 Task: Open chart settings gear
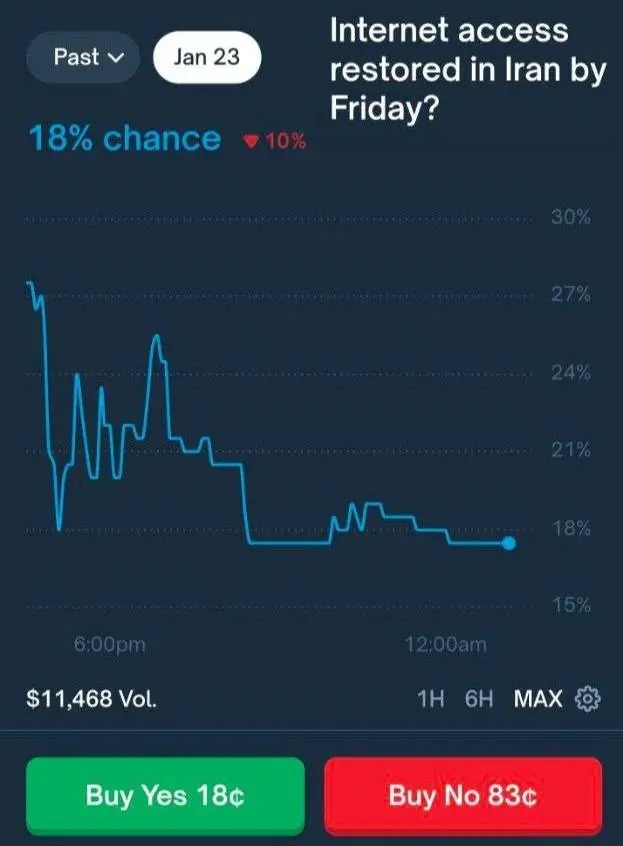coord(588,698)
